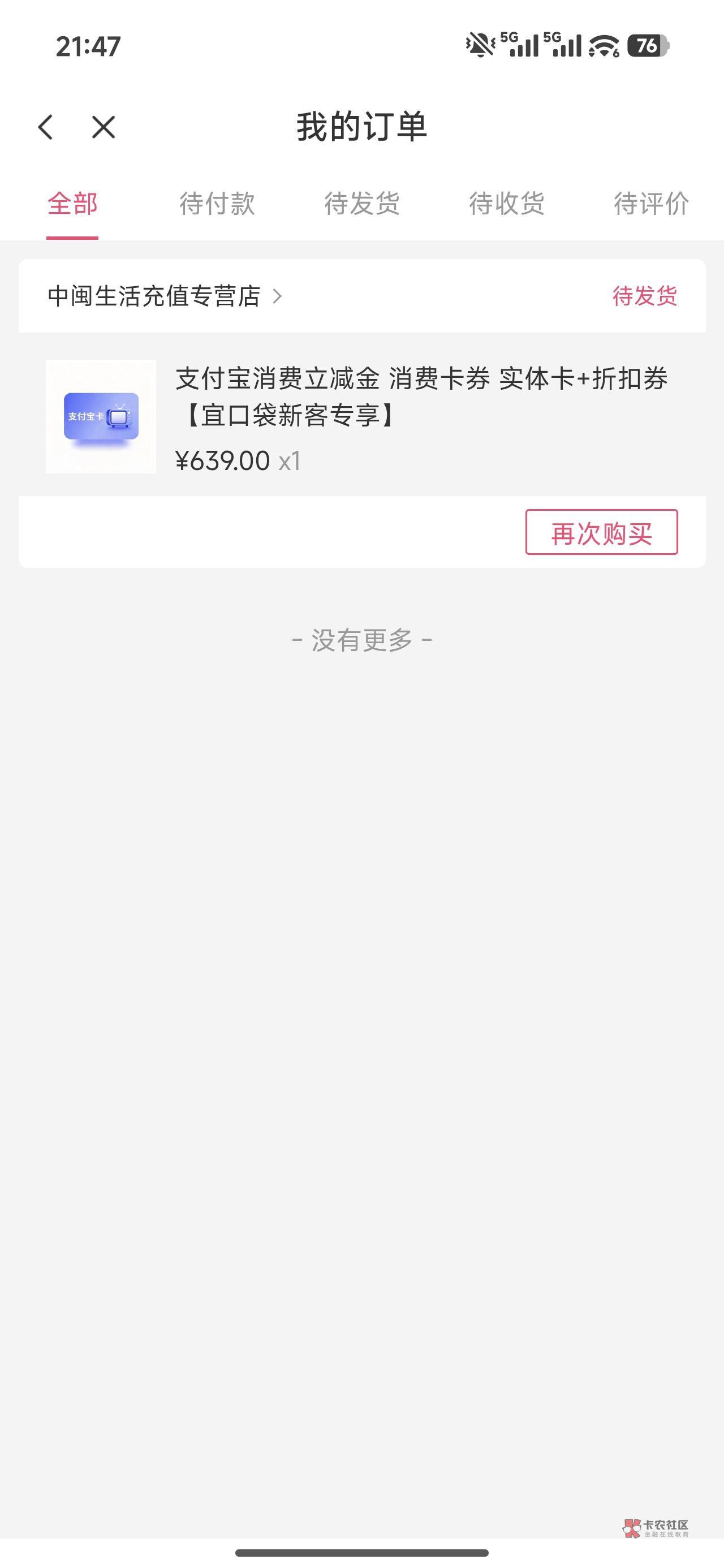This screenshot has height=1568, width=724.
Task: Close the My Orders page
Action: click(104, 127)
